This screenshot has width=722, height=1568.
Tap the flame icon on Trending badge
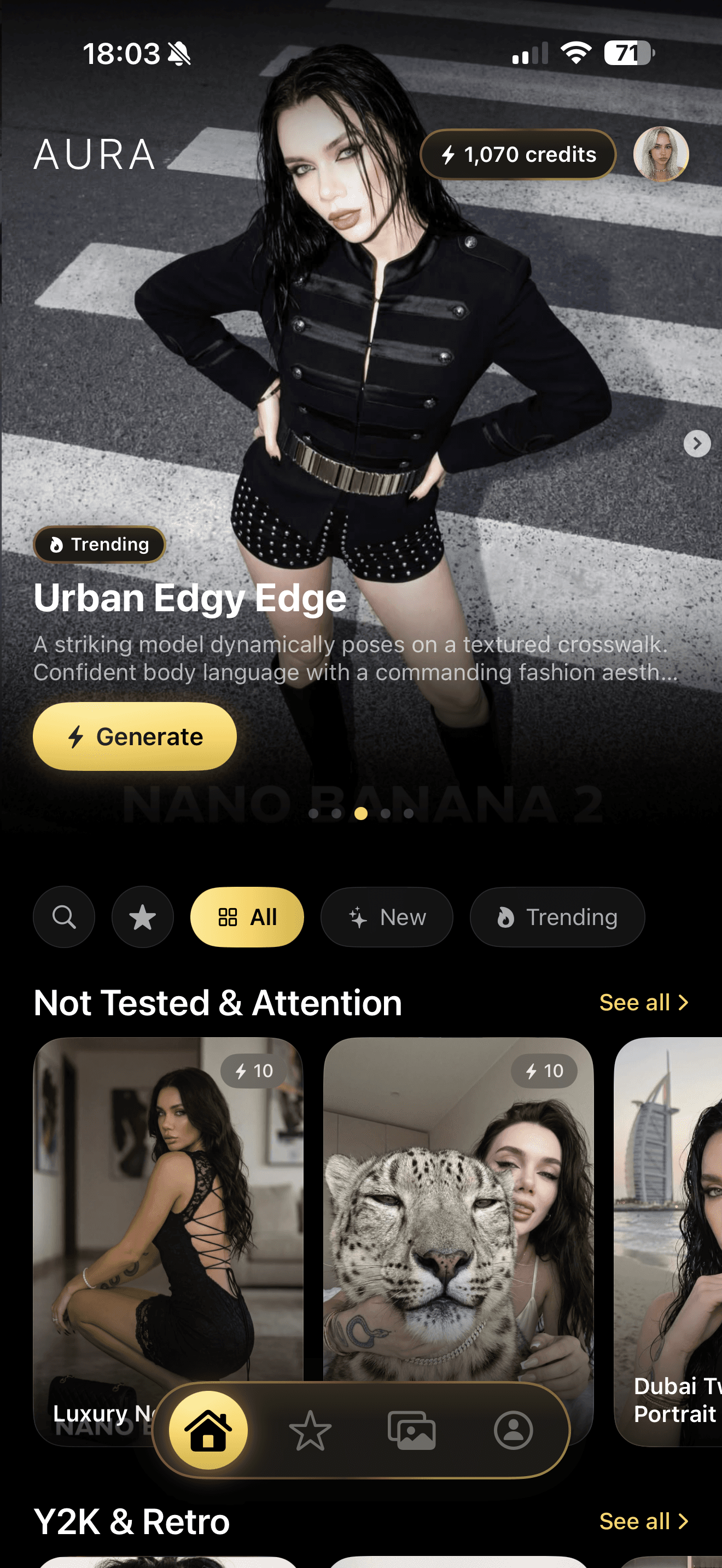point(57,544)
